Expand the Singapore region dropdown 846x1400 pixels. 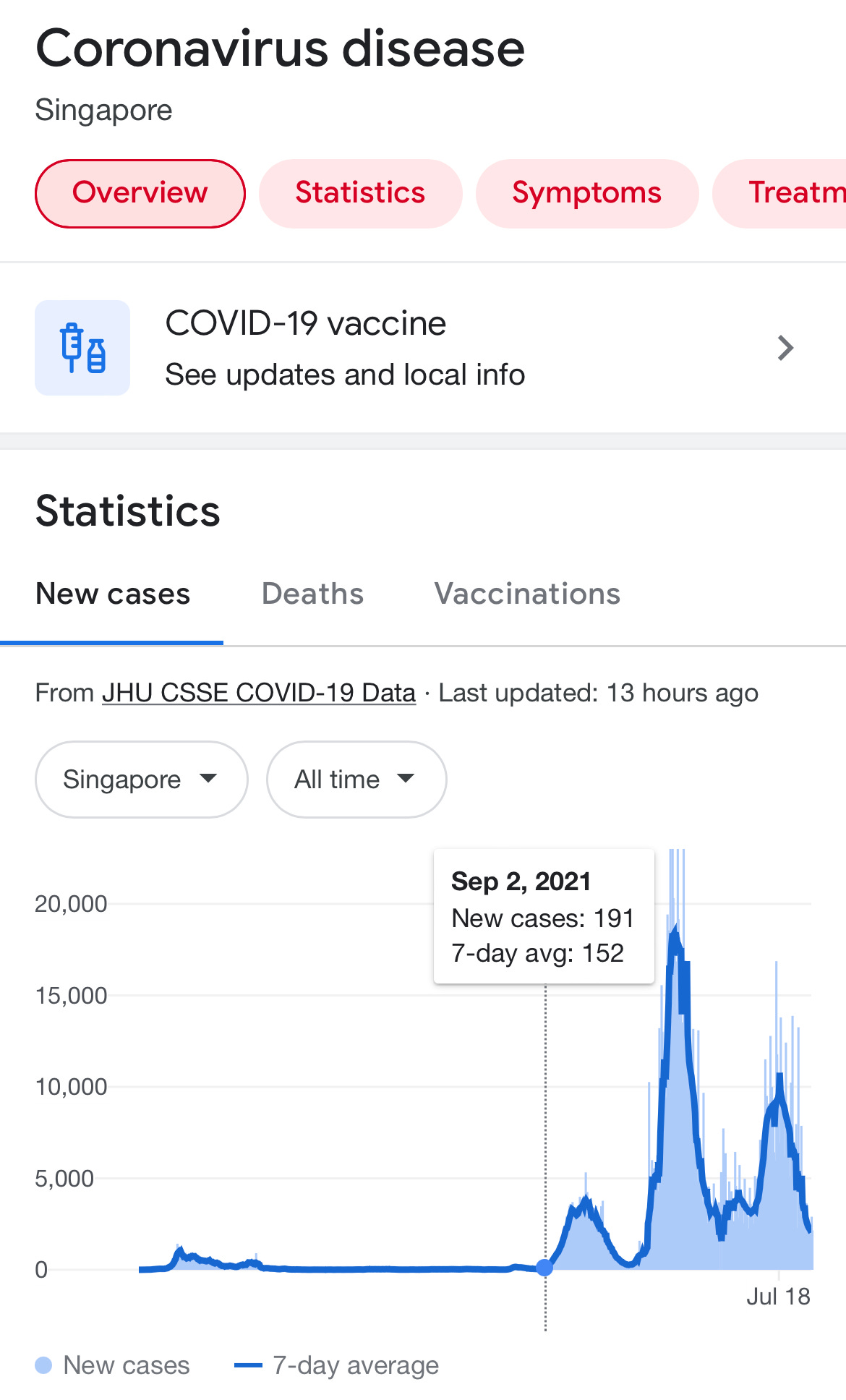tap(142, 780)
